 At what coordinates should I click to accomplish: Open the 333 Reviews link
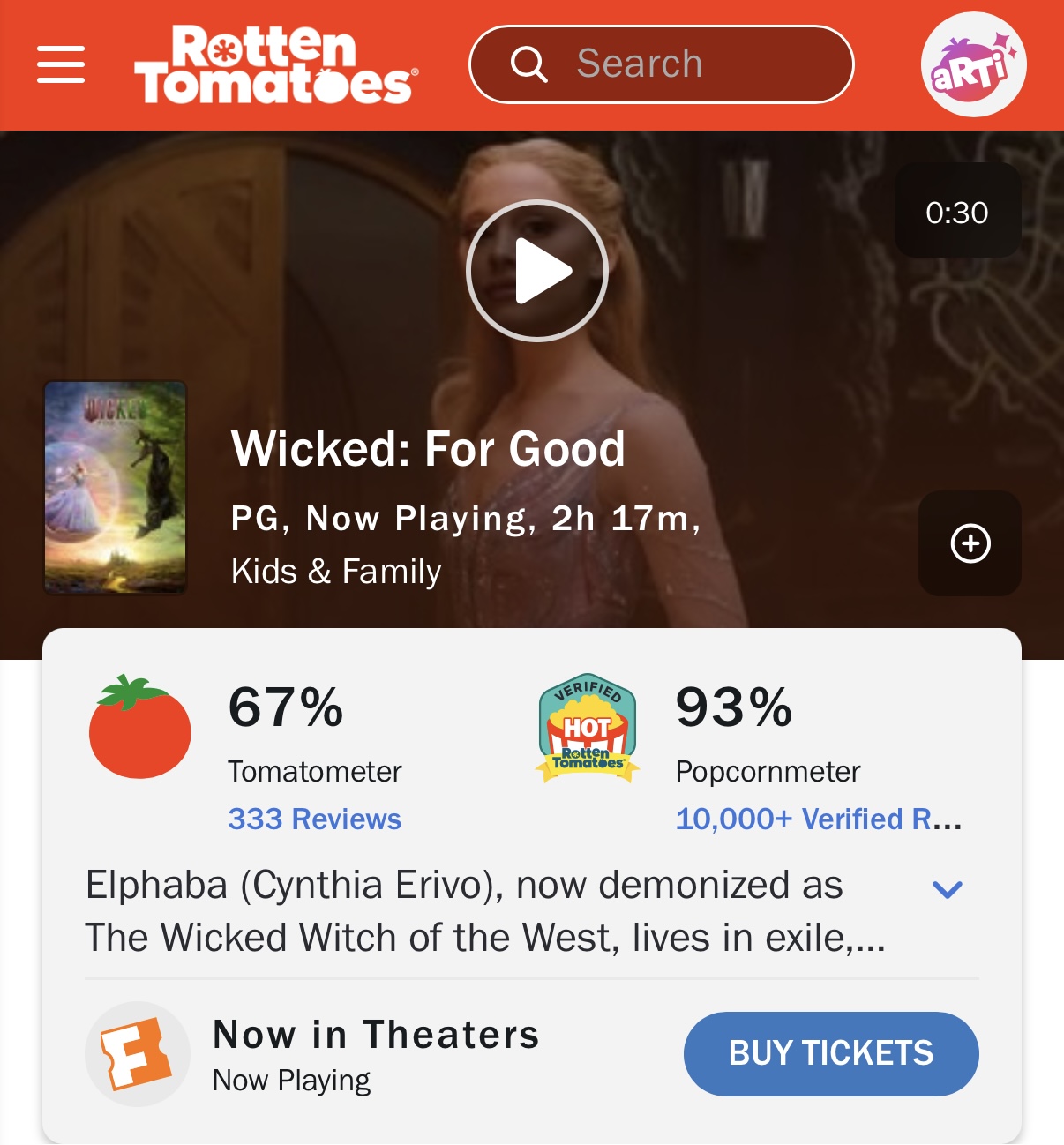(314, 819)
